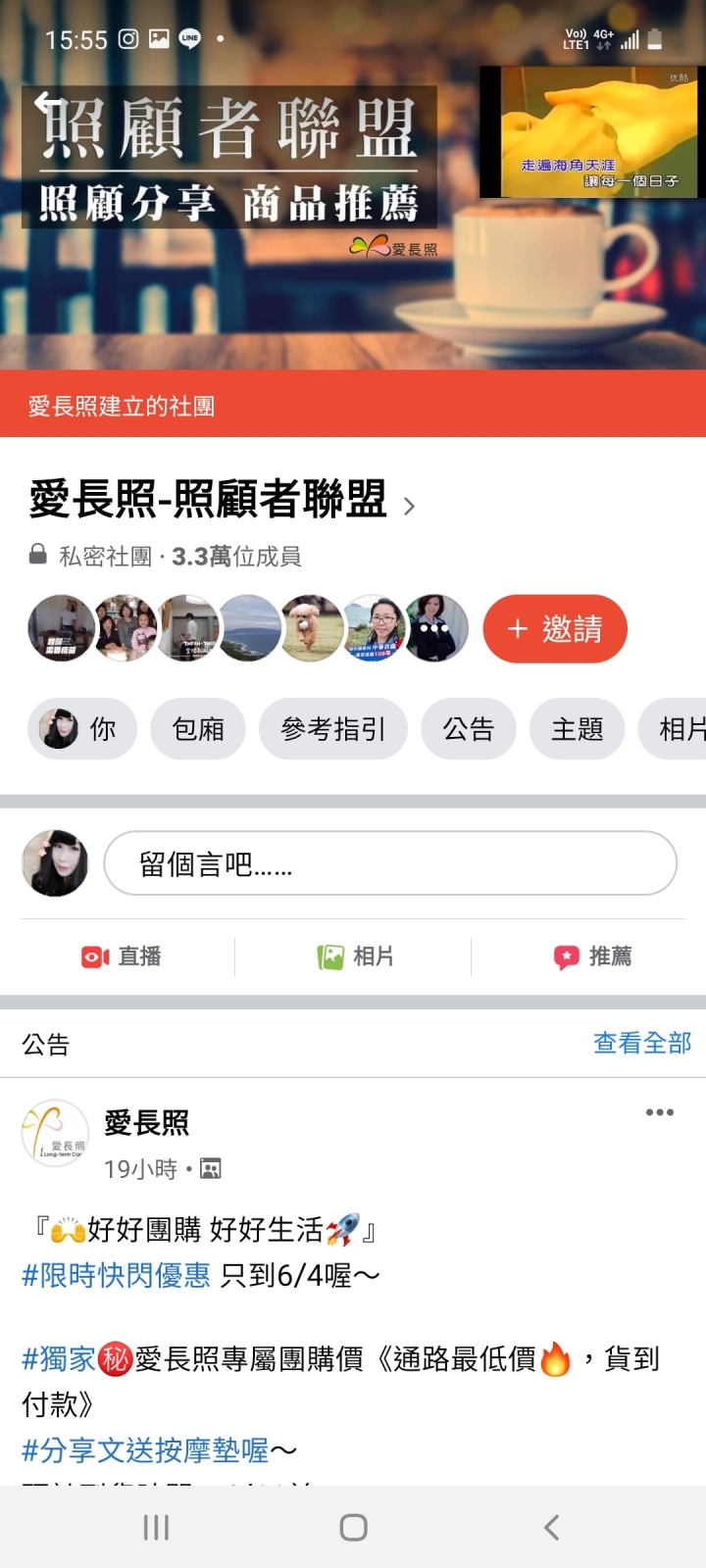Add a 相片 photo to a post
The image size is (706, 1568).
[355, 956]
